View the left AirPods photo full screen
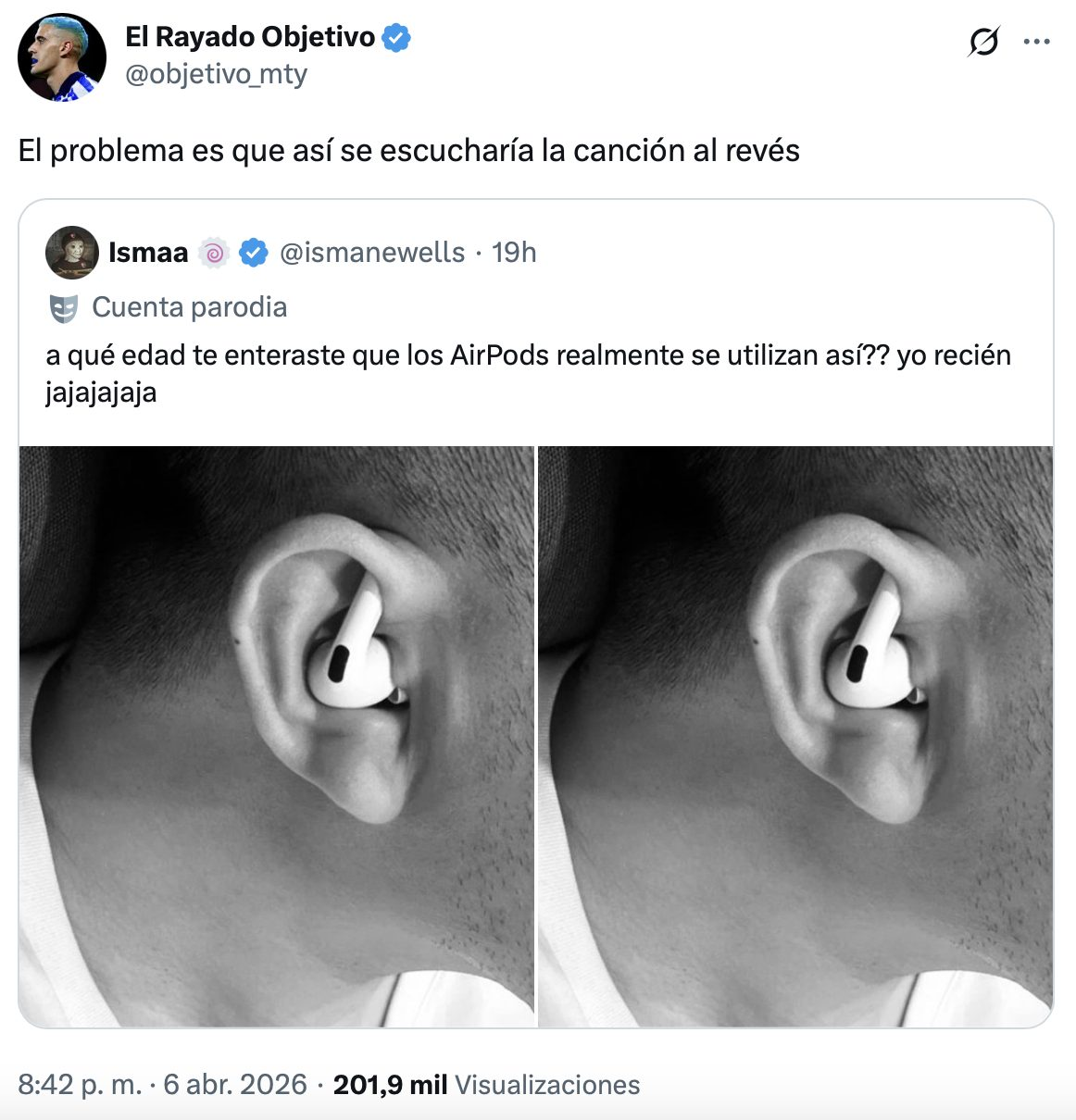 pyautogui.click(x=277, y=736)
